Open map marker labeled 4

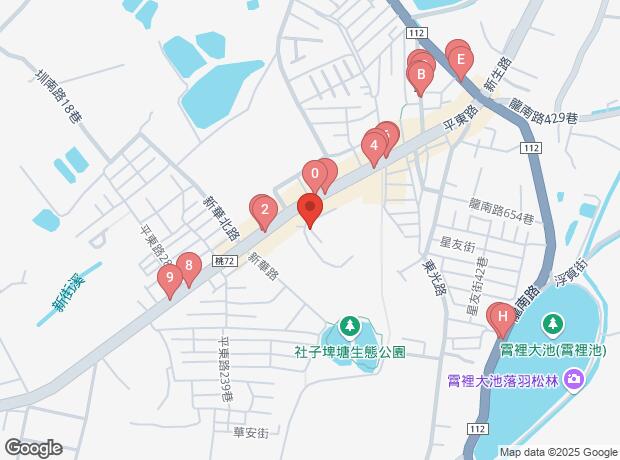pos(374,146)
